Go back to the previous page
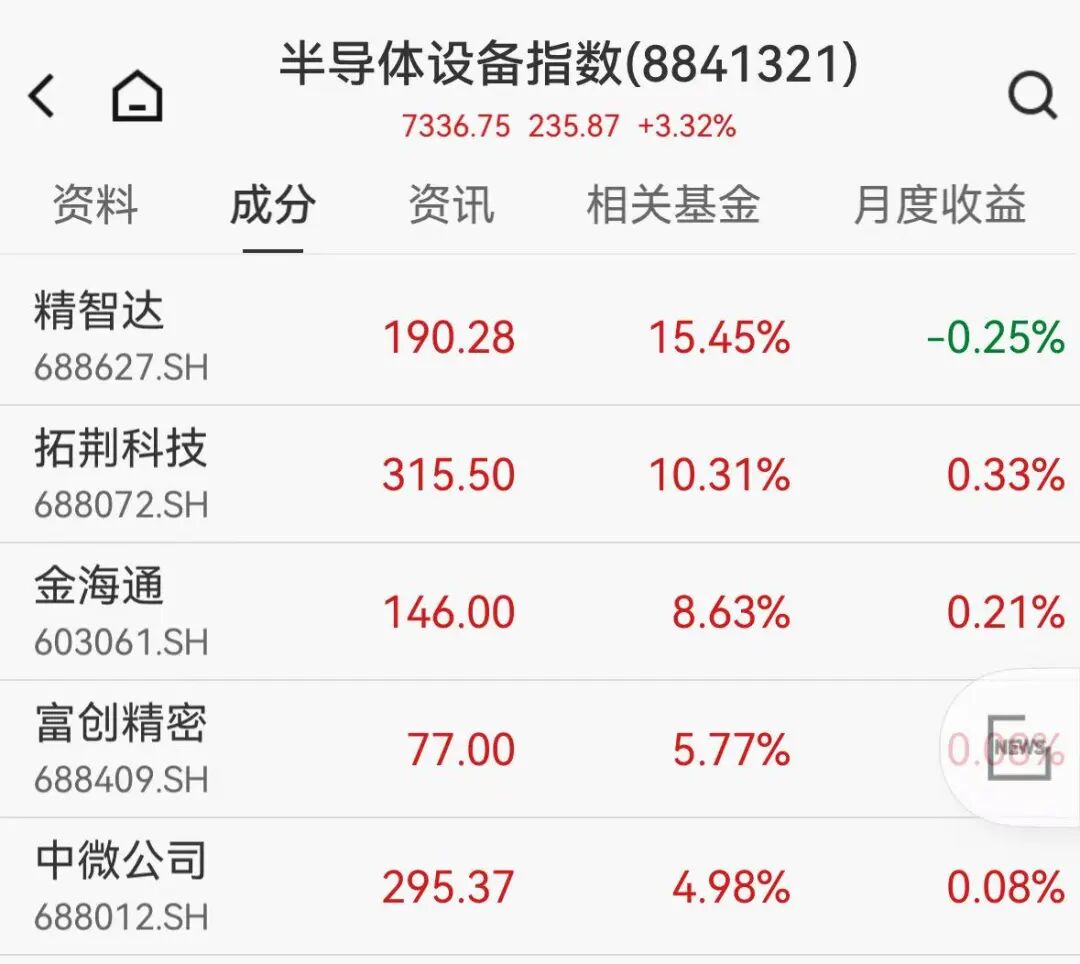1080x964 pixels. pos(42,97)
